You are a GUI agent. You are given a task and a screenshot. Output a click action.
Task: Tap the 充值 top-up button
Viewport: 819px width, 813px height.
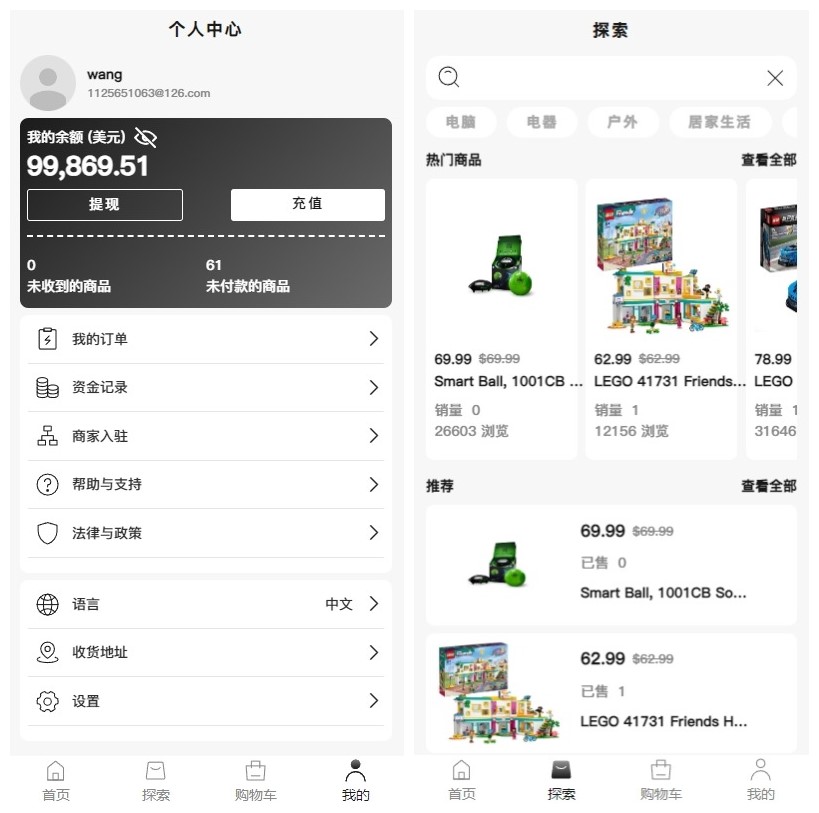307,204
